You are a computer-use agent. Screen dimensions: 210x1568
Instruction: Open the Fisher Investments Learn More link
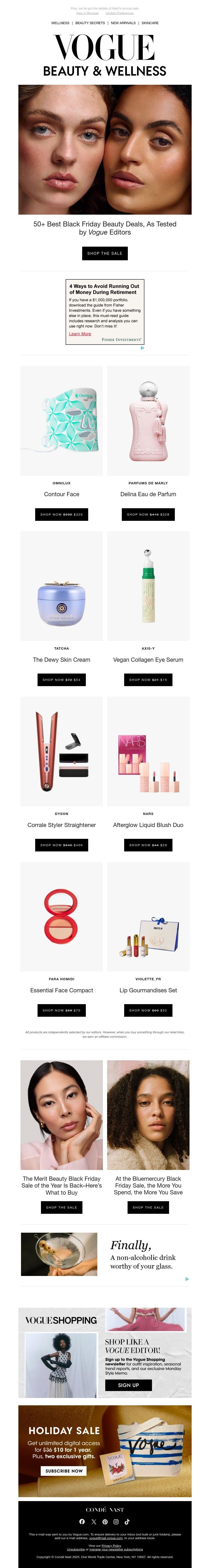pyautogui.click(x=80, y=333)
